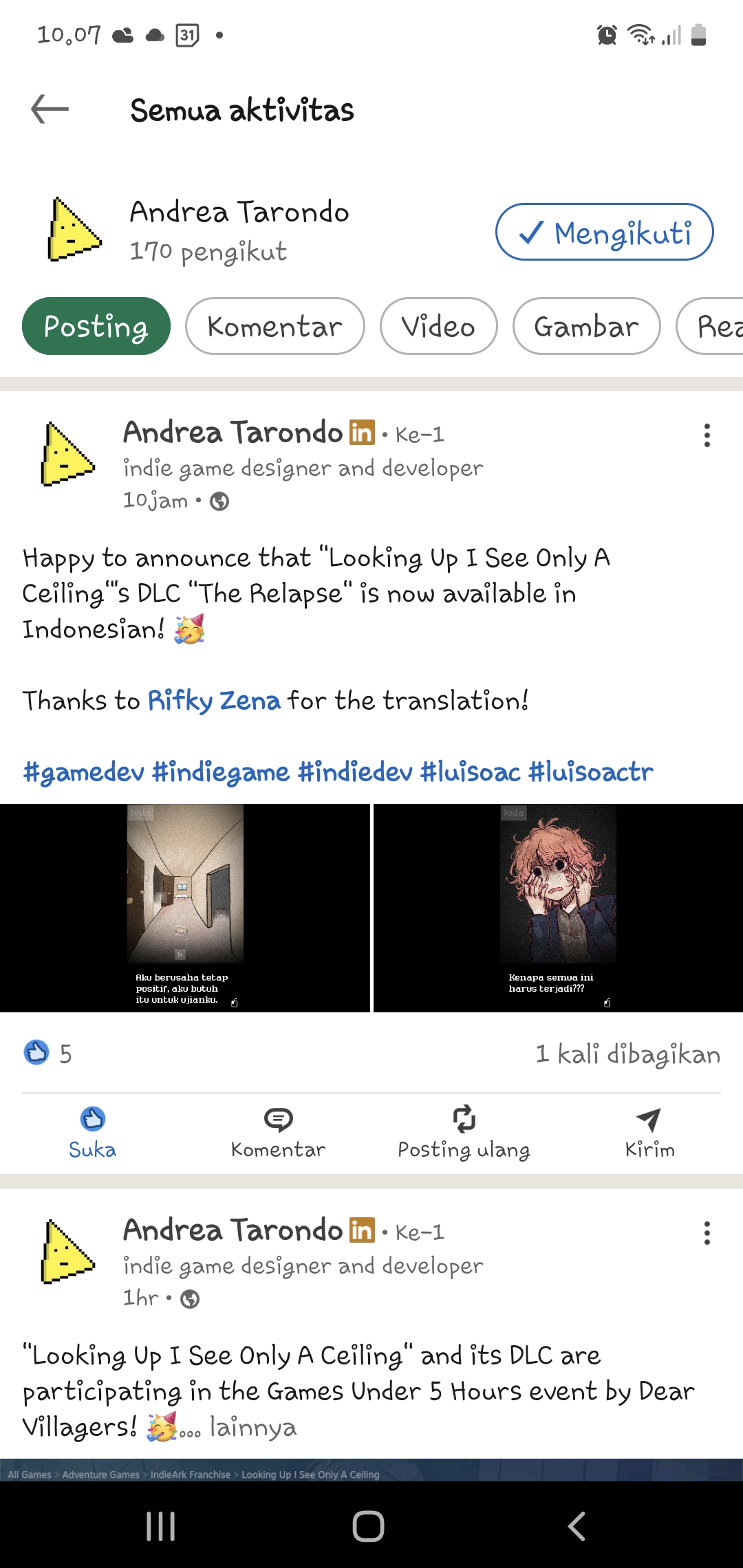Send the post with Kirim
Screen dimensions: 743x1568
coord(649,1133)
